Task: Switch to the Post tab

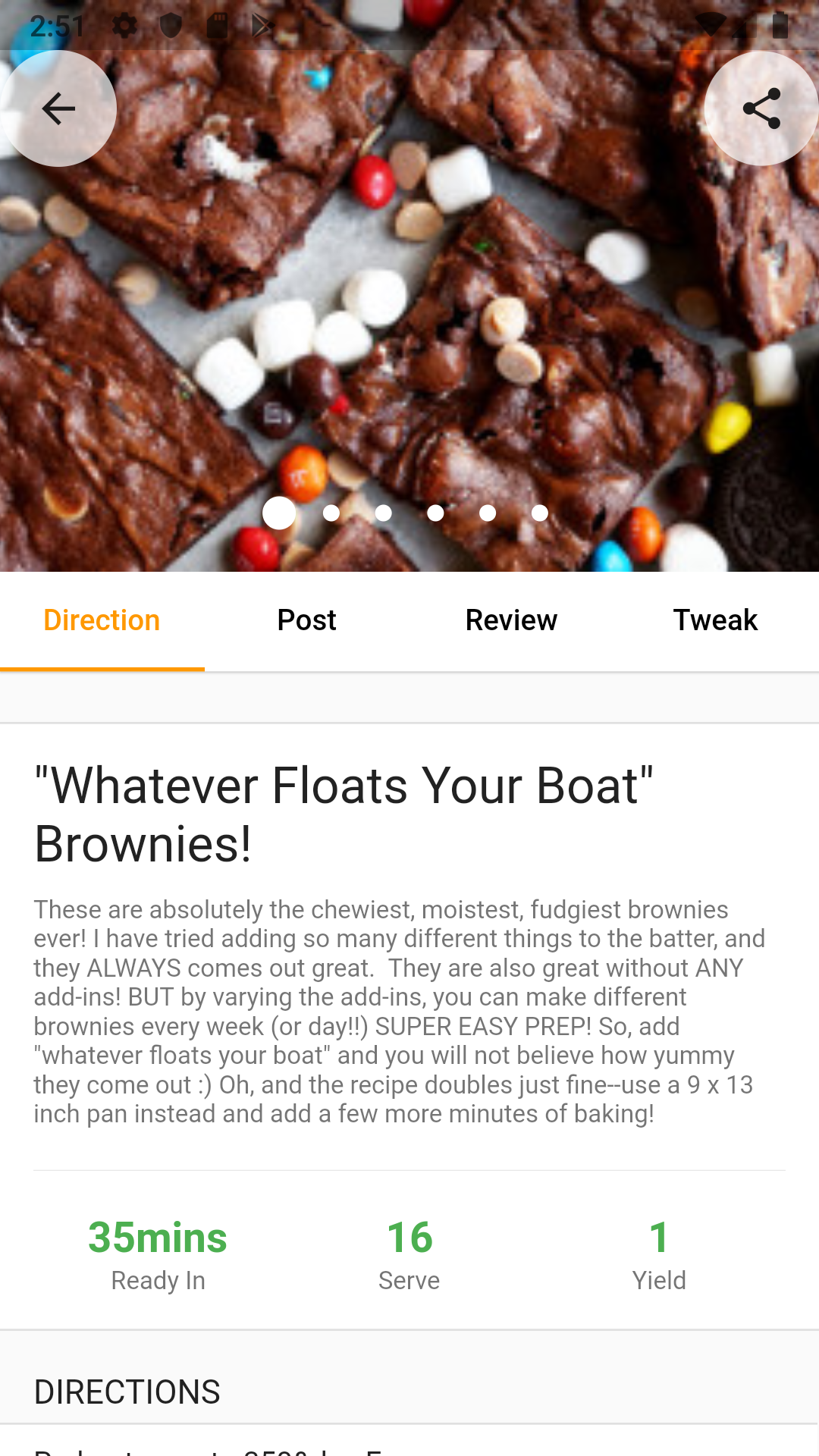Action: [306, 620]
